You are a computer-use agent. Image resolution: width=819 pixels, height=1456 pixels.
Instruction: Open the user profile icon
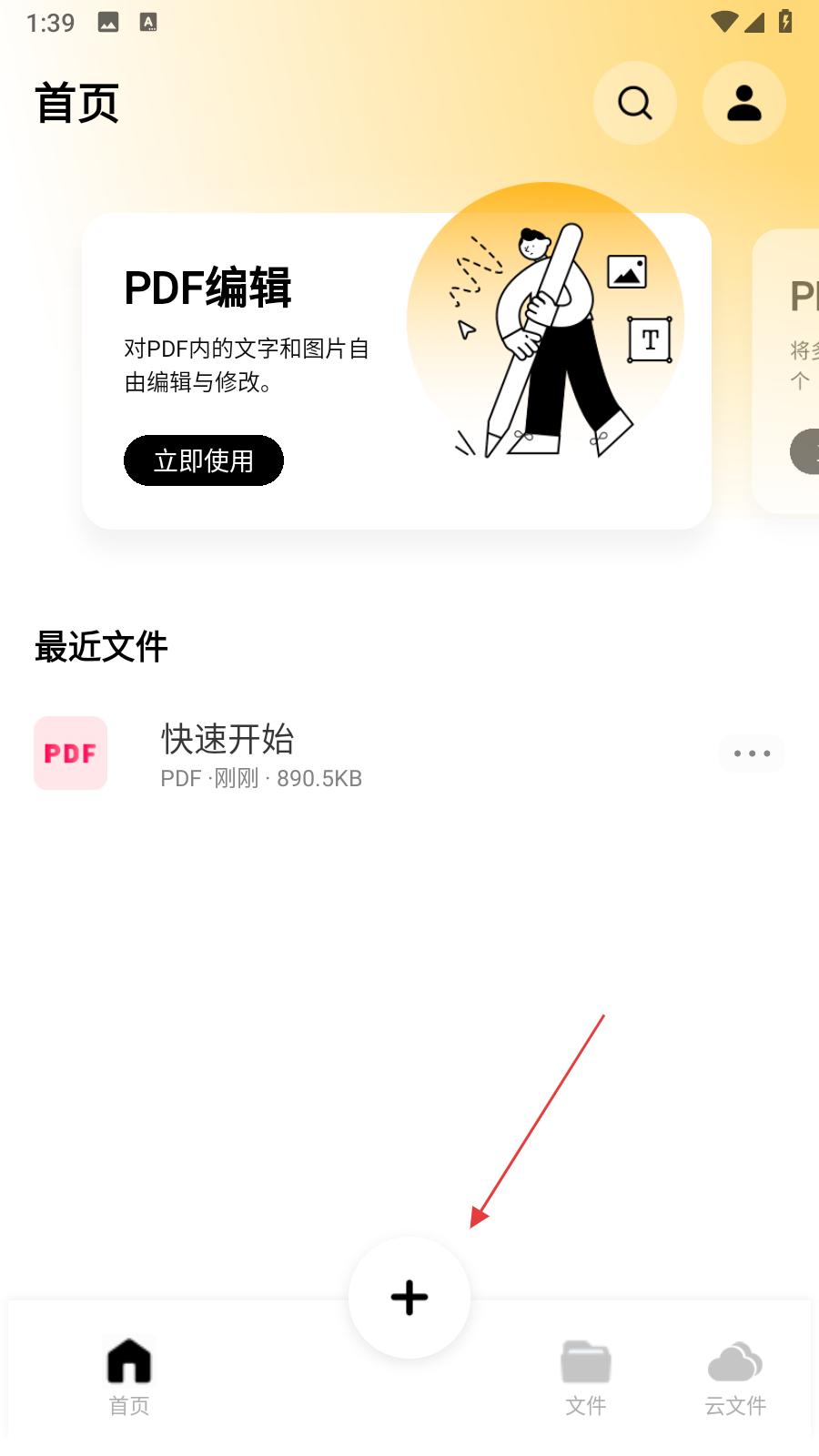pos(743,103)
